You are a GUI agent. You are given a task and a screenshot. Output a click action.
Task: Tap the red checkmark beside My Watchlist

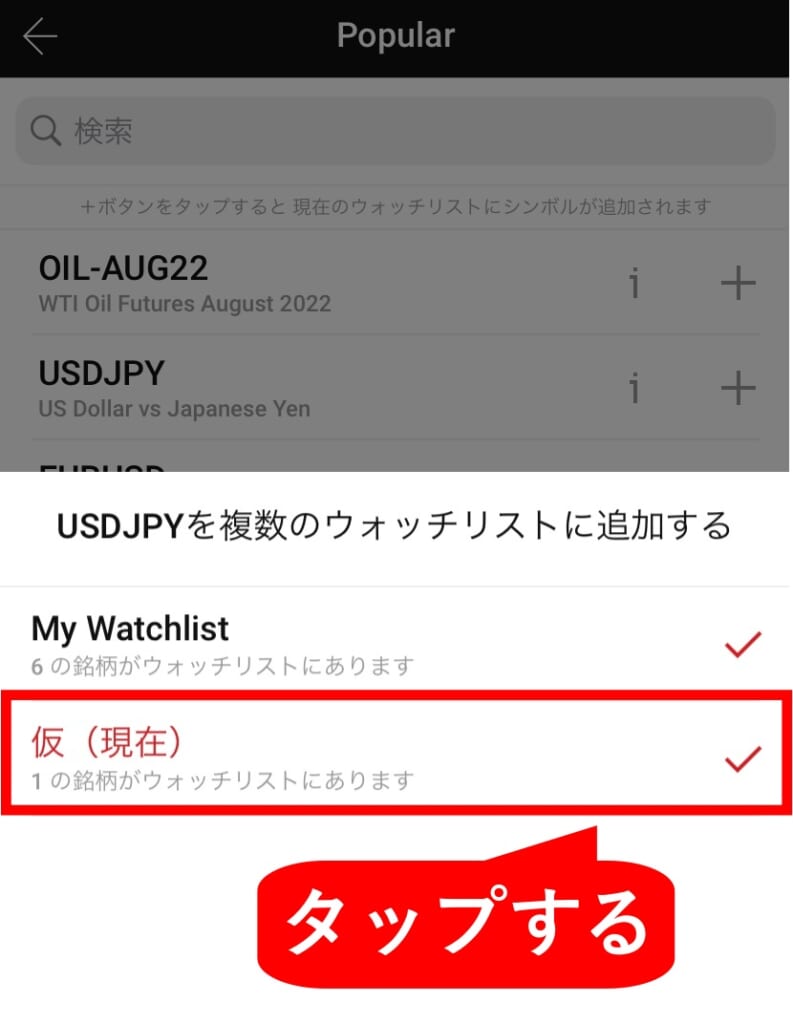point(741,646)
